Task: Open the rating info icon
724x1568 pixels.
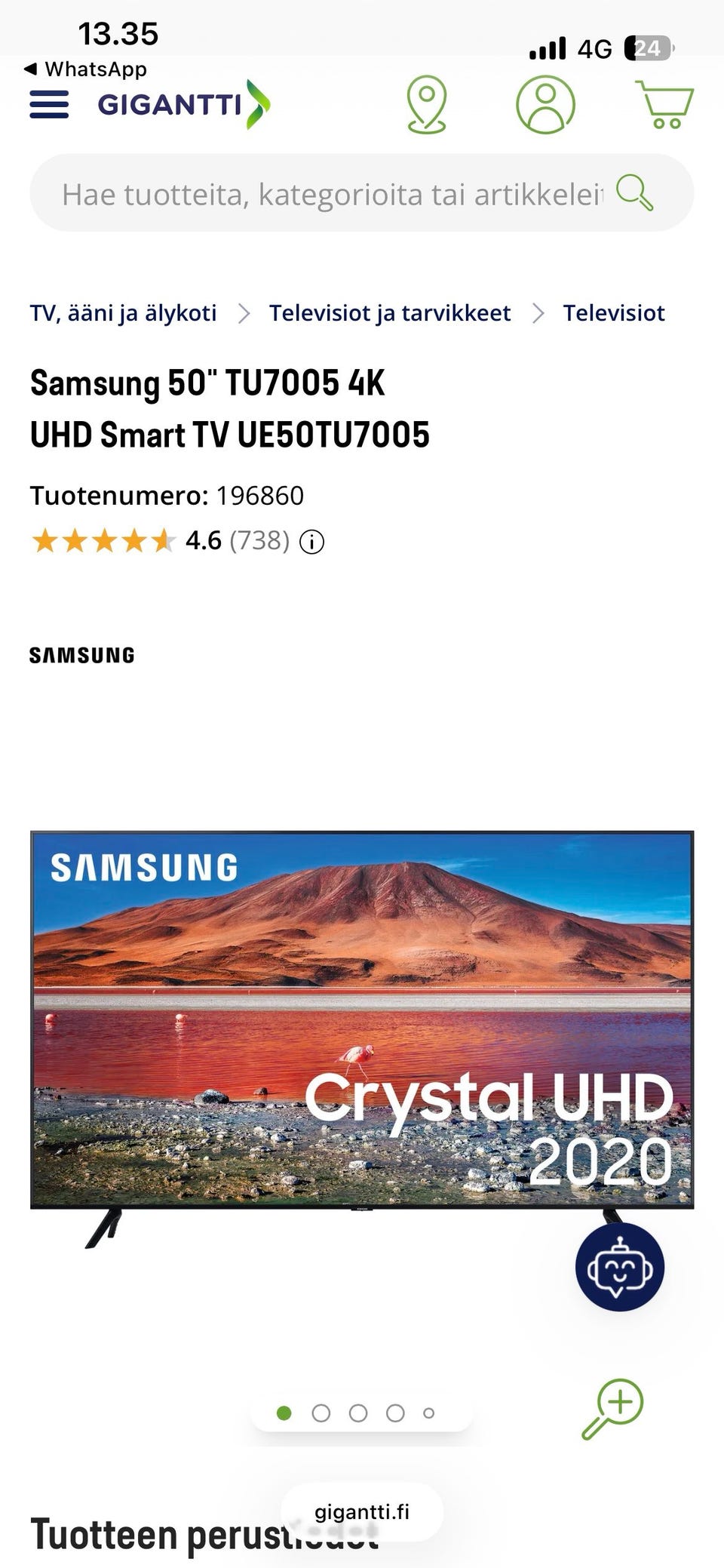Action: (312, 542)
